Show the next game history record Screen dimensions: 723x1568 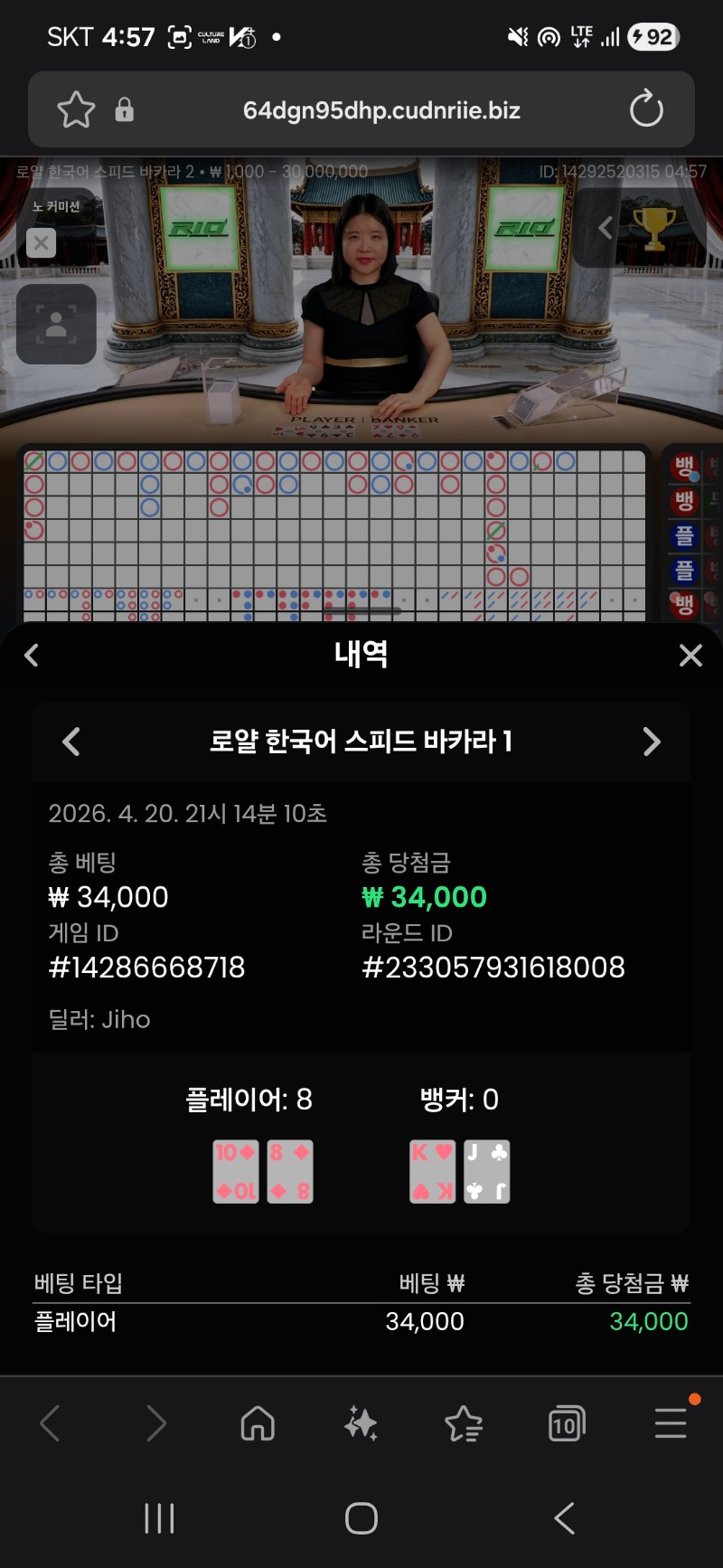click(x=652, y=741)
